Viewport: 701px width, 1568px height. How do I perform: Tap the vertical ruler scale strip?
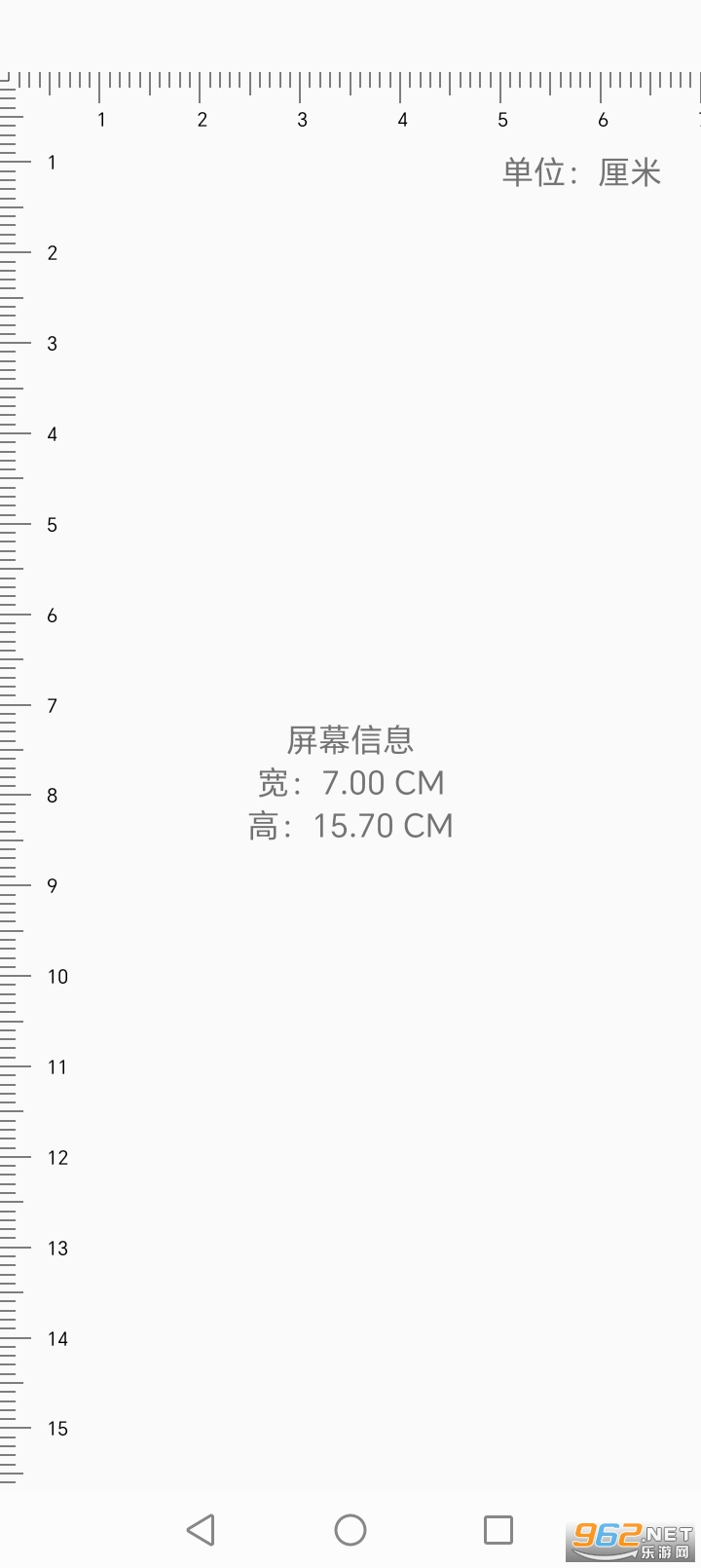click(12, 779)
